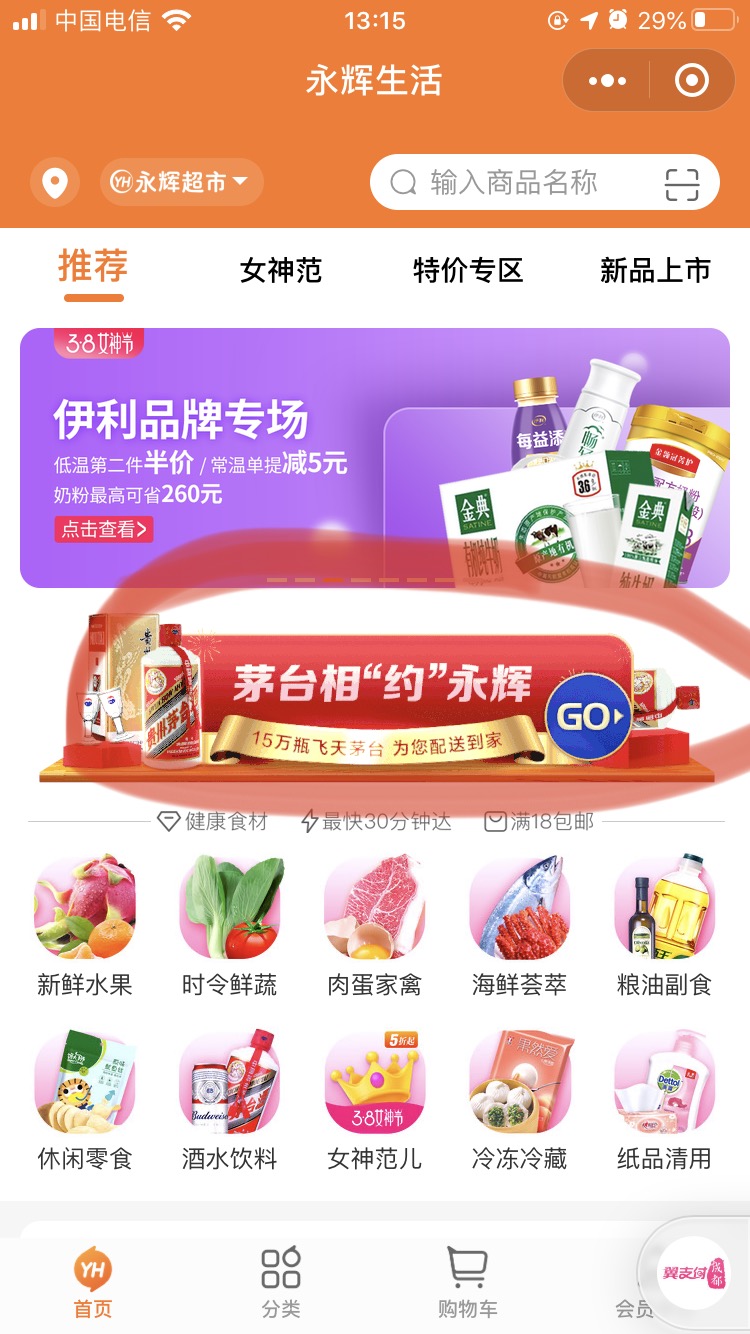Open the barcode scanner icon
Viewport: 750px width, 1334px height.
(682, 183)
